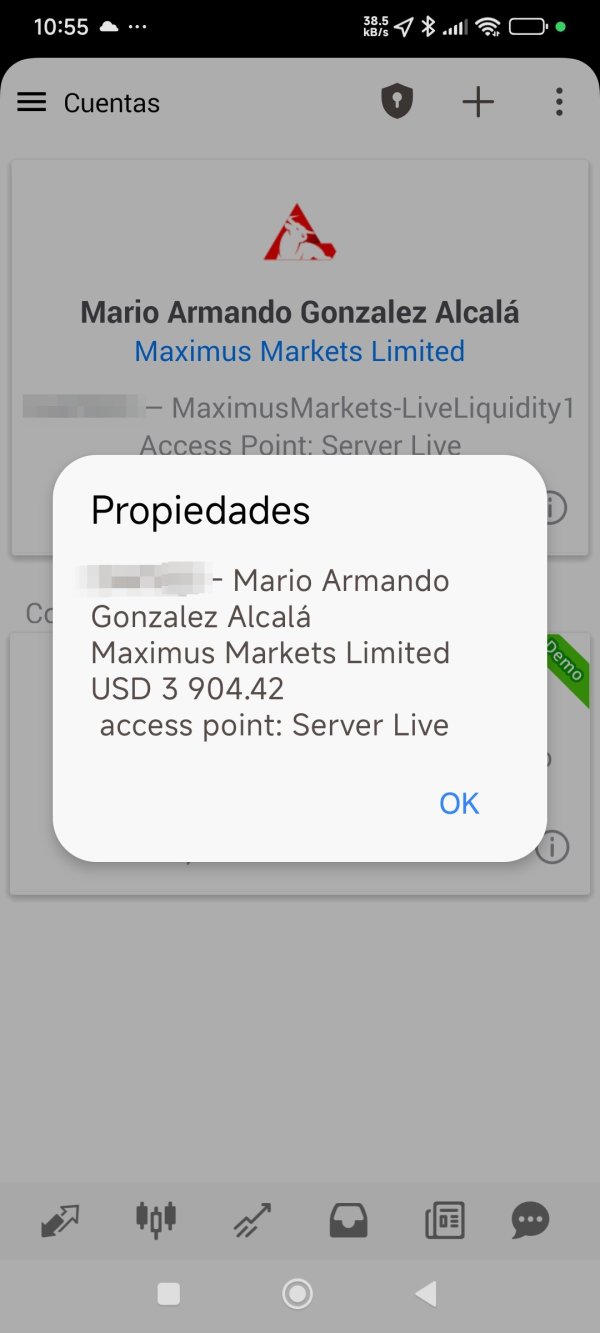Switch to the candlestick chart tab
600x1333 pixels.
[x=156, y=1218]
